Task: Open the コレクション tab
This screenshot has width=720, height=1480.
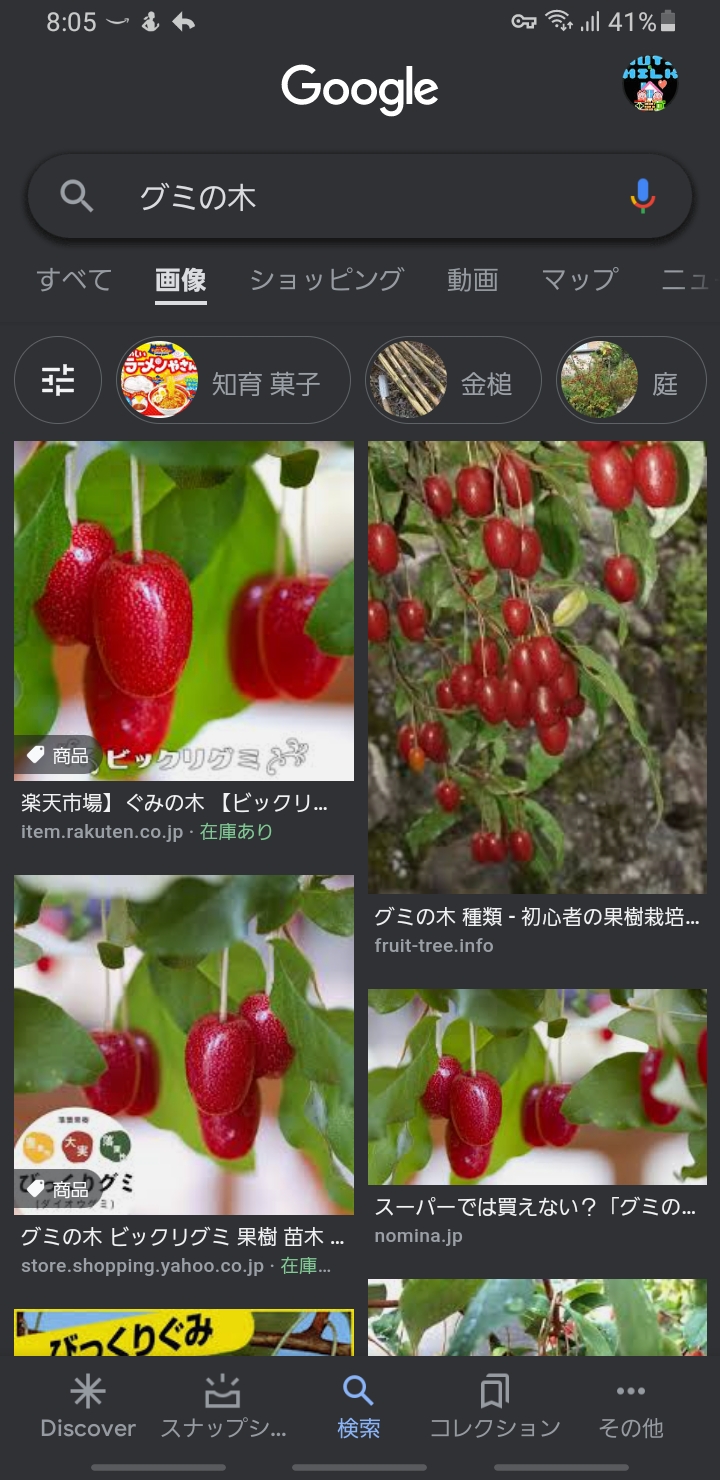Action: coord(495,1407)
